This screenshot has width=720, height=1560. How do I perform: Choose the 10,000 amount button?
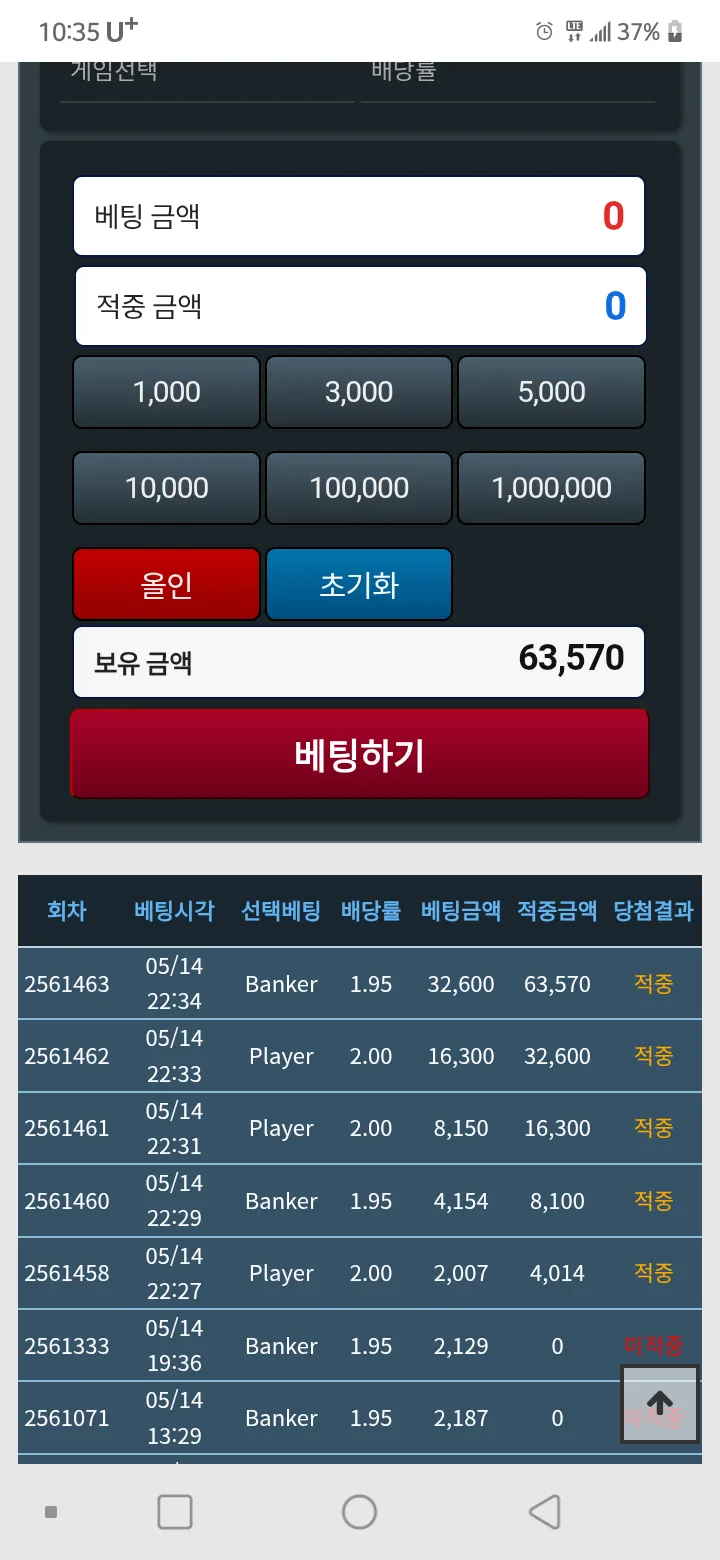(x=166, y=488)
